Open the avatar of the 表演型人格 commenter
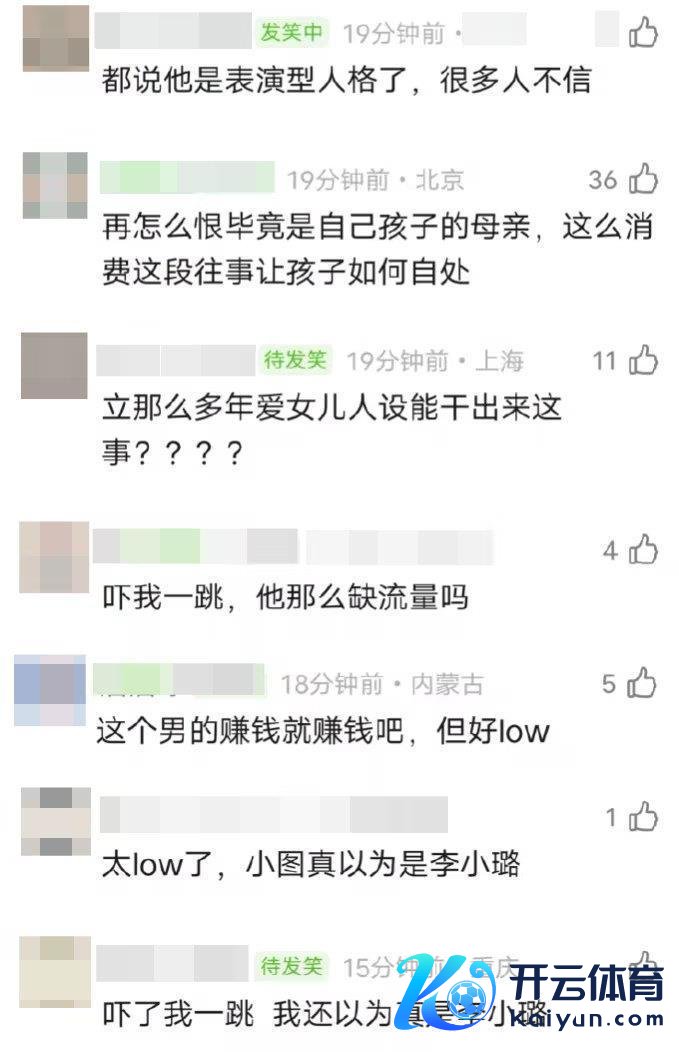This screenshot has height=1052, width=679. coord(56,38)
